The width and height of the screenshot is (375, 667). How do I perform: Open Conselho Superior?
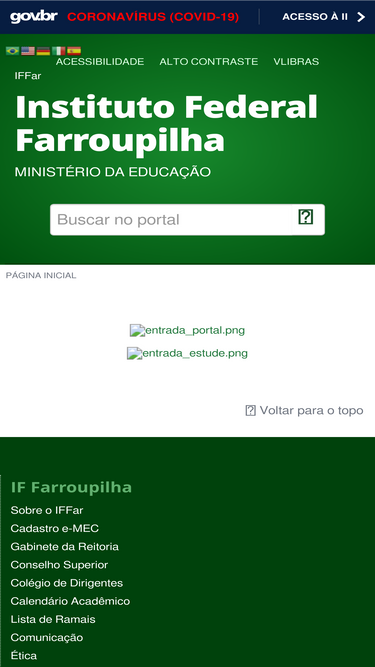[x=59, y=565]
